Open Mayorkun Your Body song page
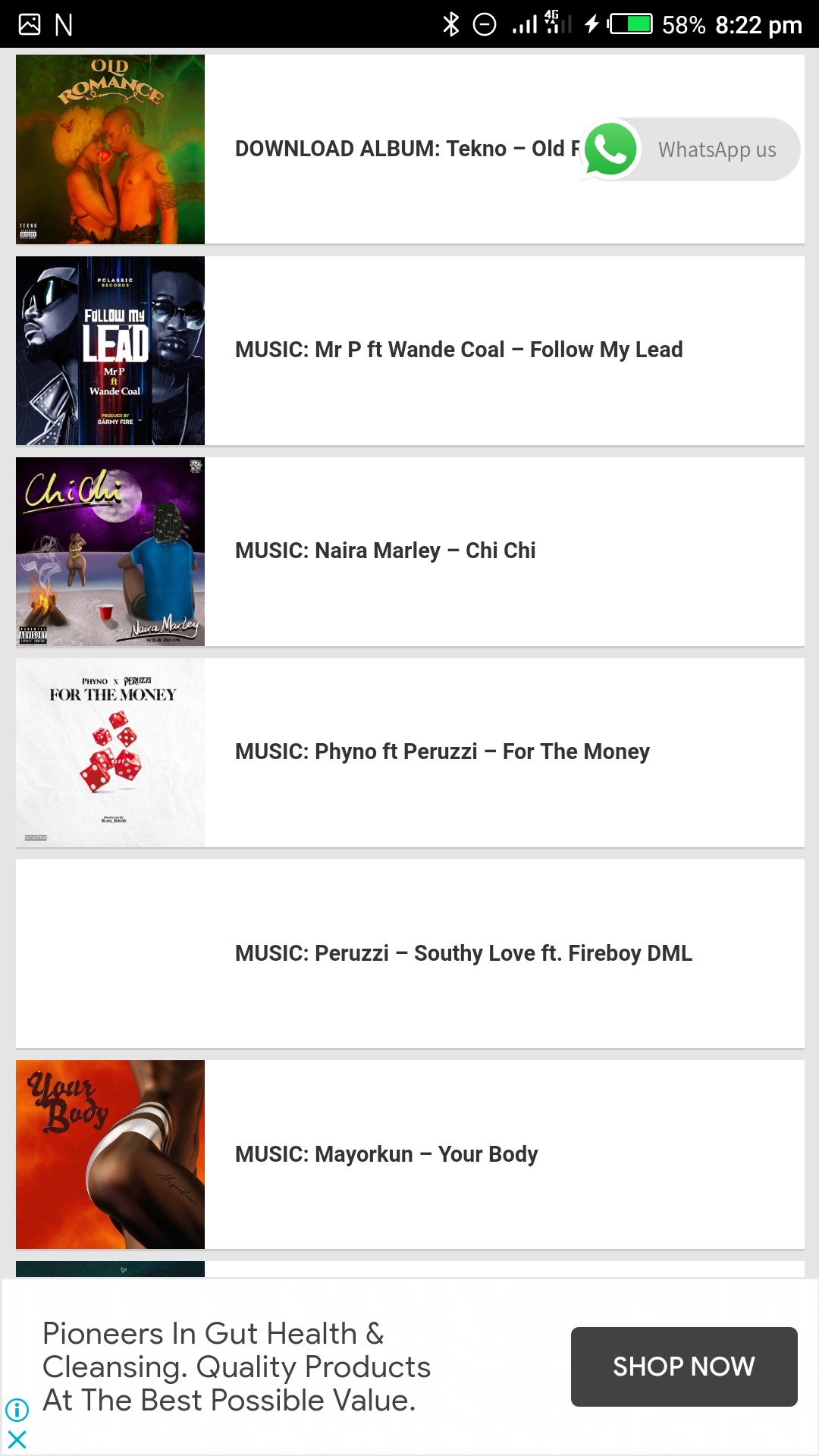The height and width of the screenshot is (1456, 819). pyautogui.click(x=385, y=1153)
